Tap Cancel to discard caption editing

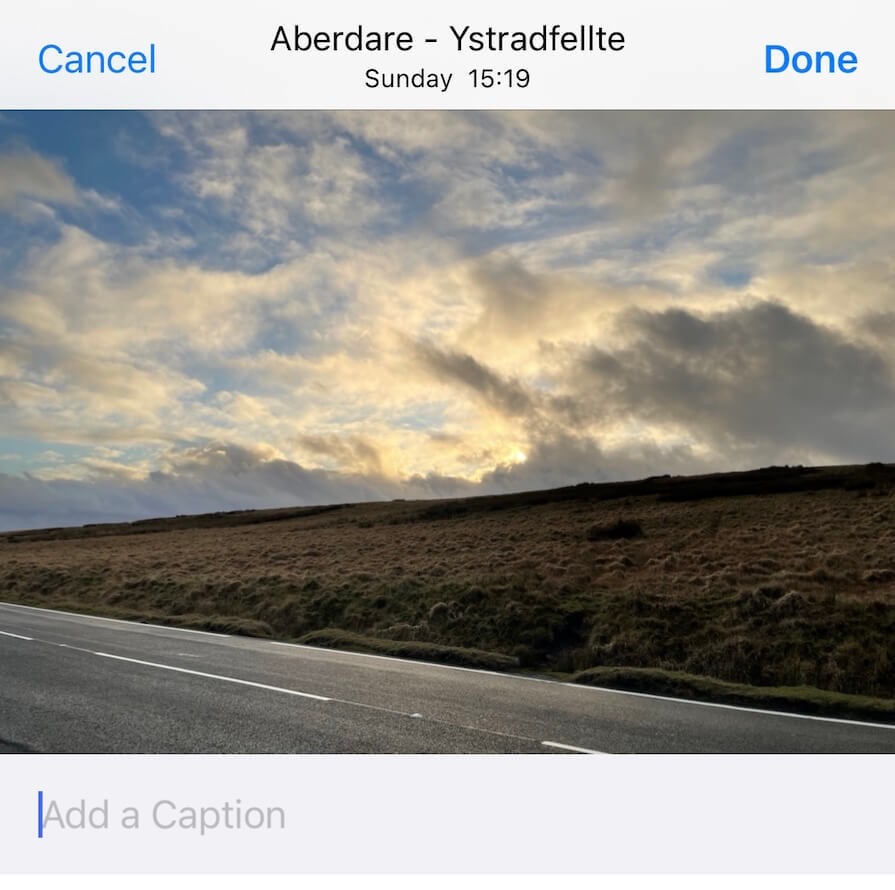97,59
